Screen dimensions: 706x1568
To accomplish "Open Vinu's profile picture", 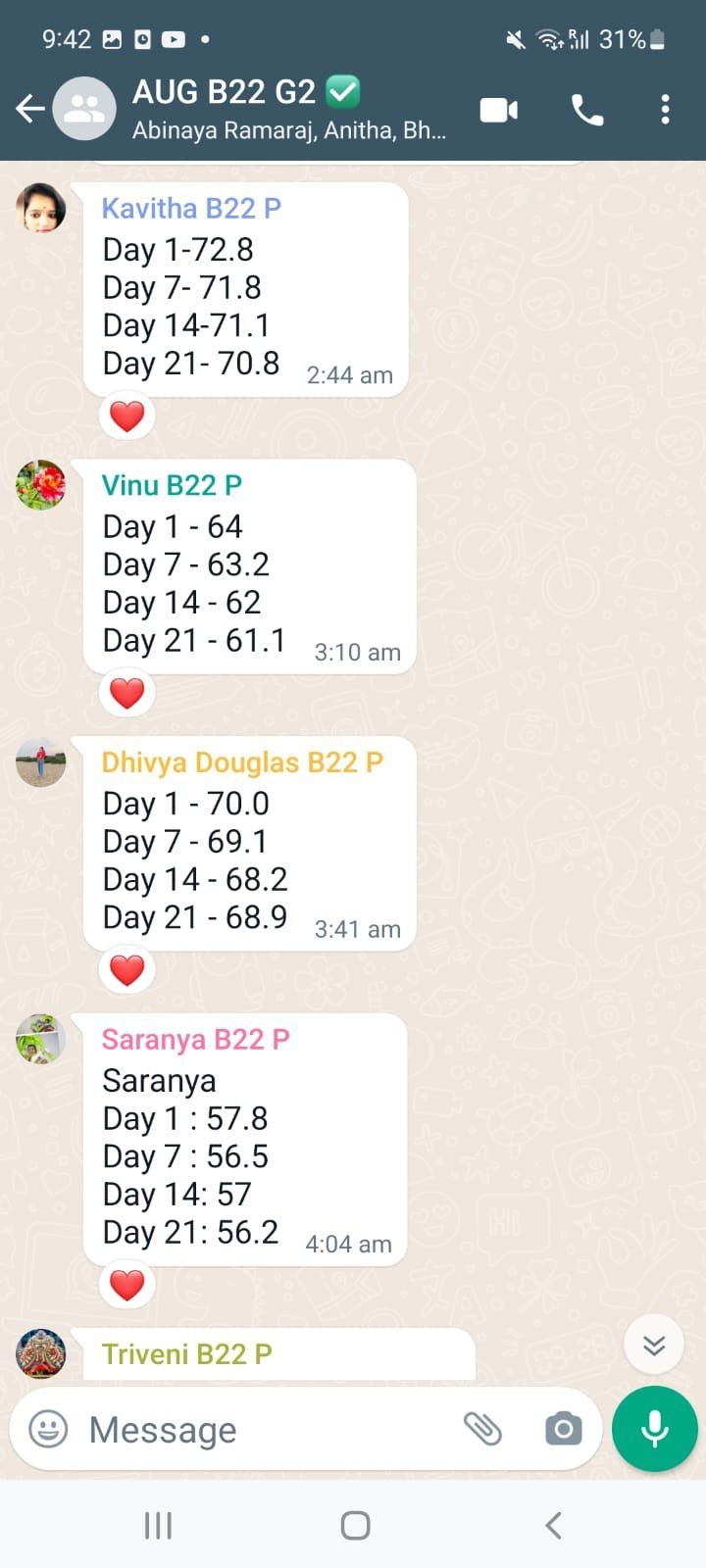I will (41, 485).
